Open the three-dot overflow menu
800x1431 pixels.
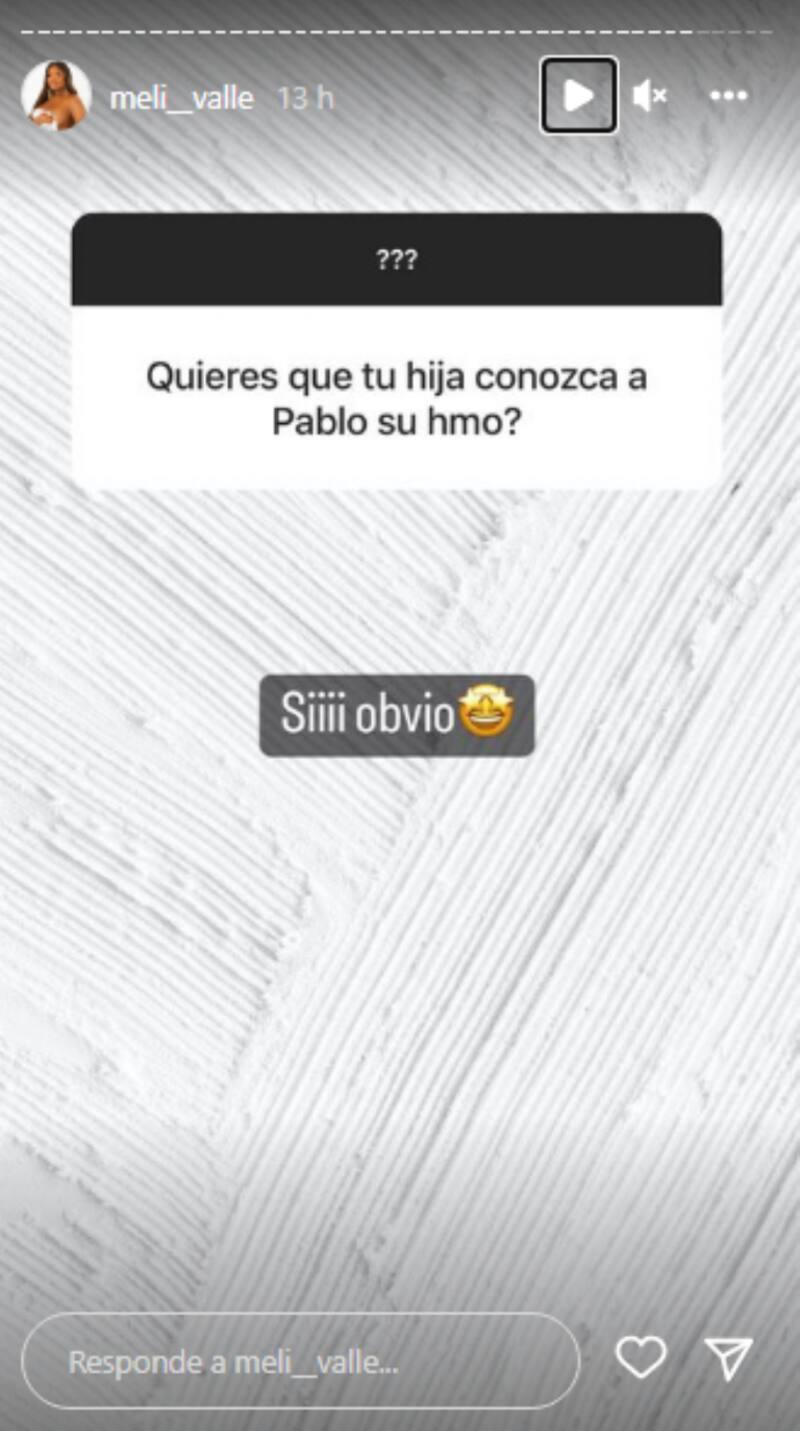point(728,96)
